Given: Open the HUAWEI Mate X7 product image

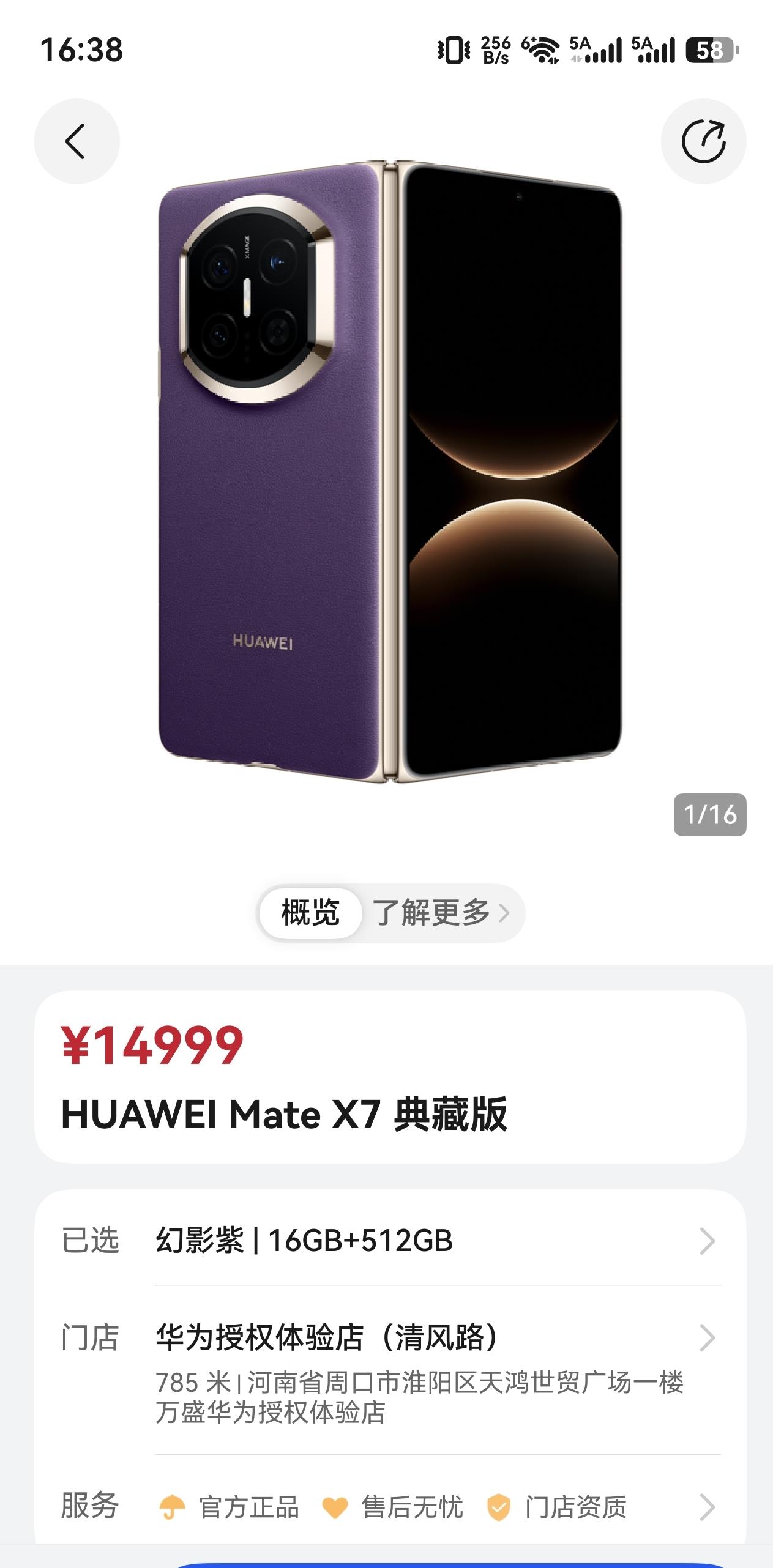Looking at the screenshot, I should point(389,471).
